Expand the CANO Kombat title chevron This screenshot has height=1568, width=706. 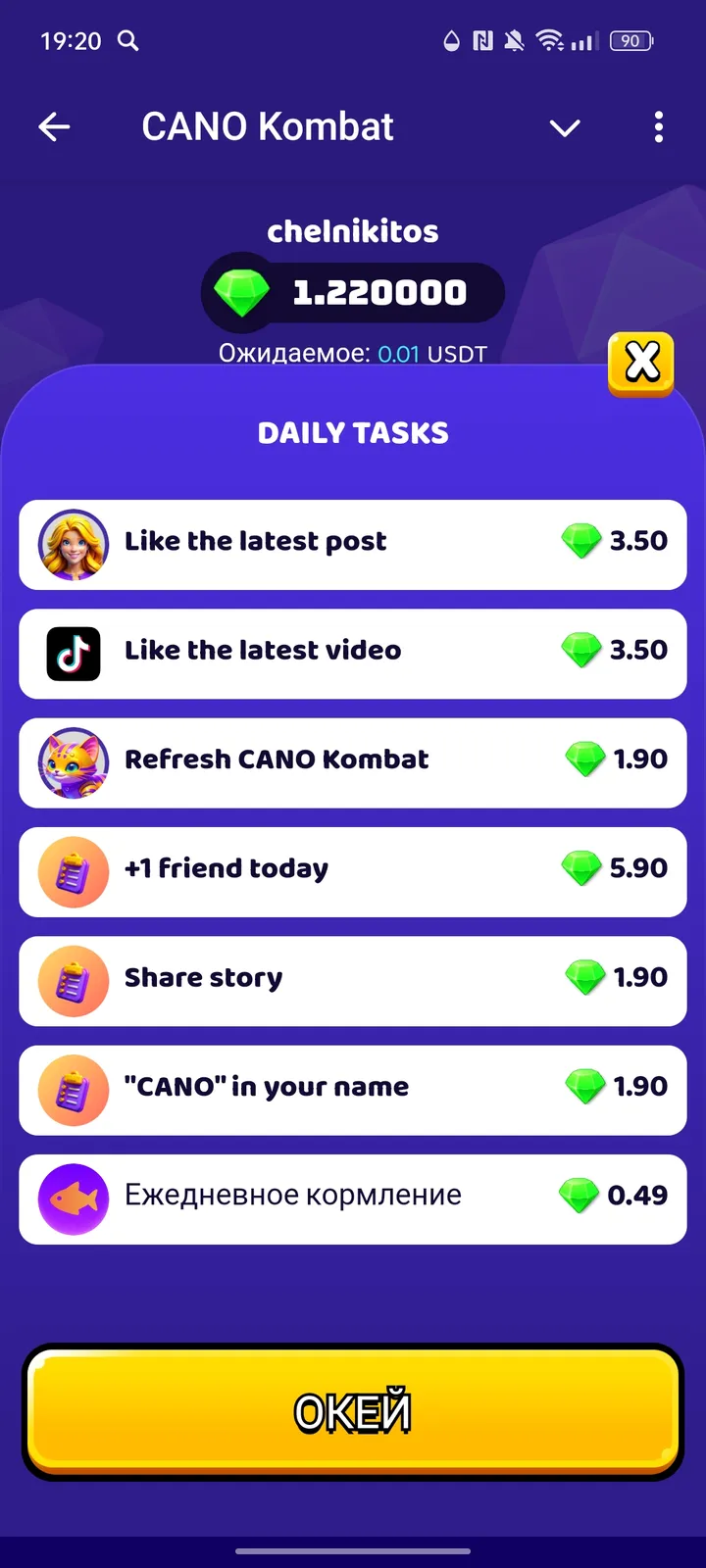[x=565, y=127]
